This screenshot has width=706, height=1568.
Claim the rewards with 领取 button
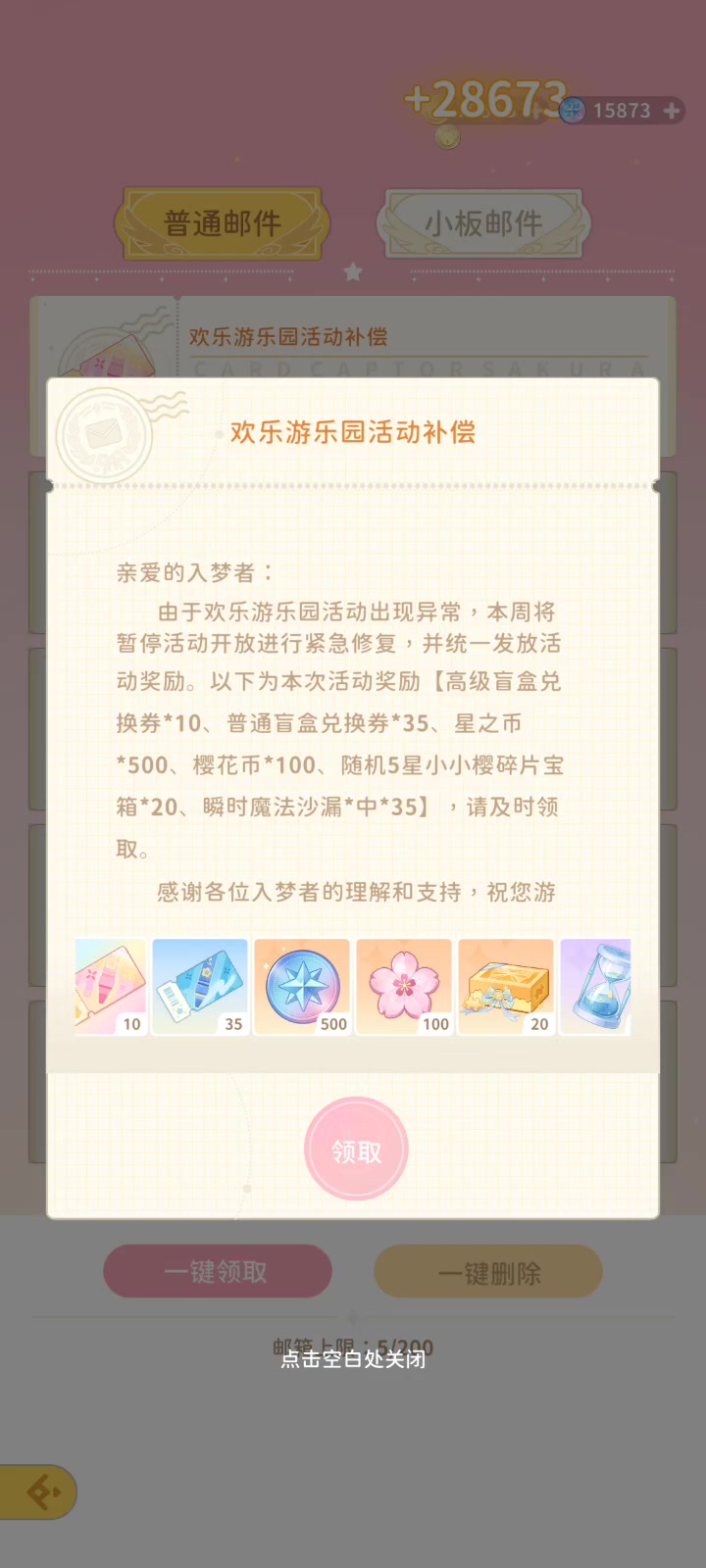pos(356,1150)
